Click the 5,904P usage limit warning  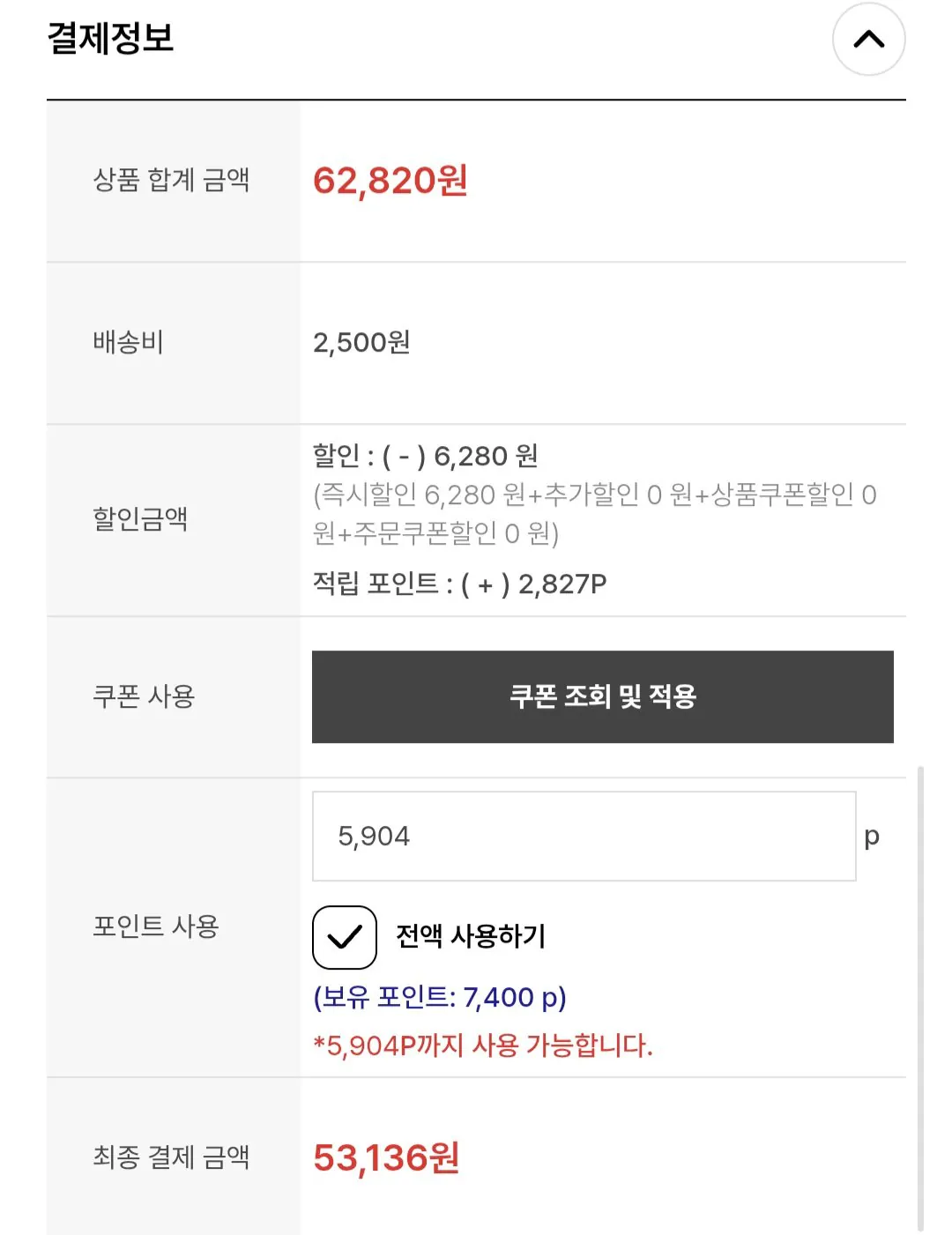coord(483,1045)
